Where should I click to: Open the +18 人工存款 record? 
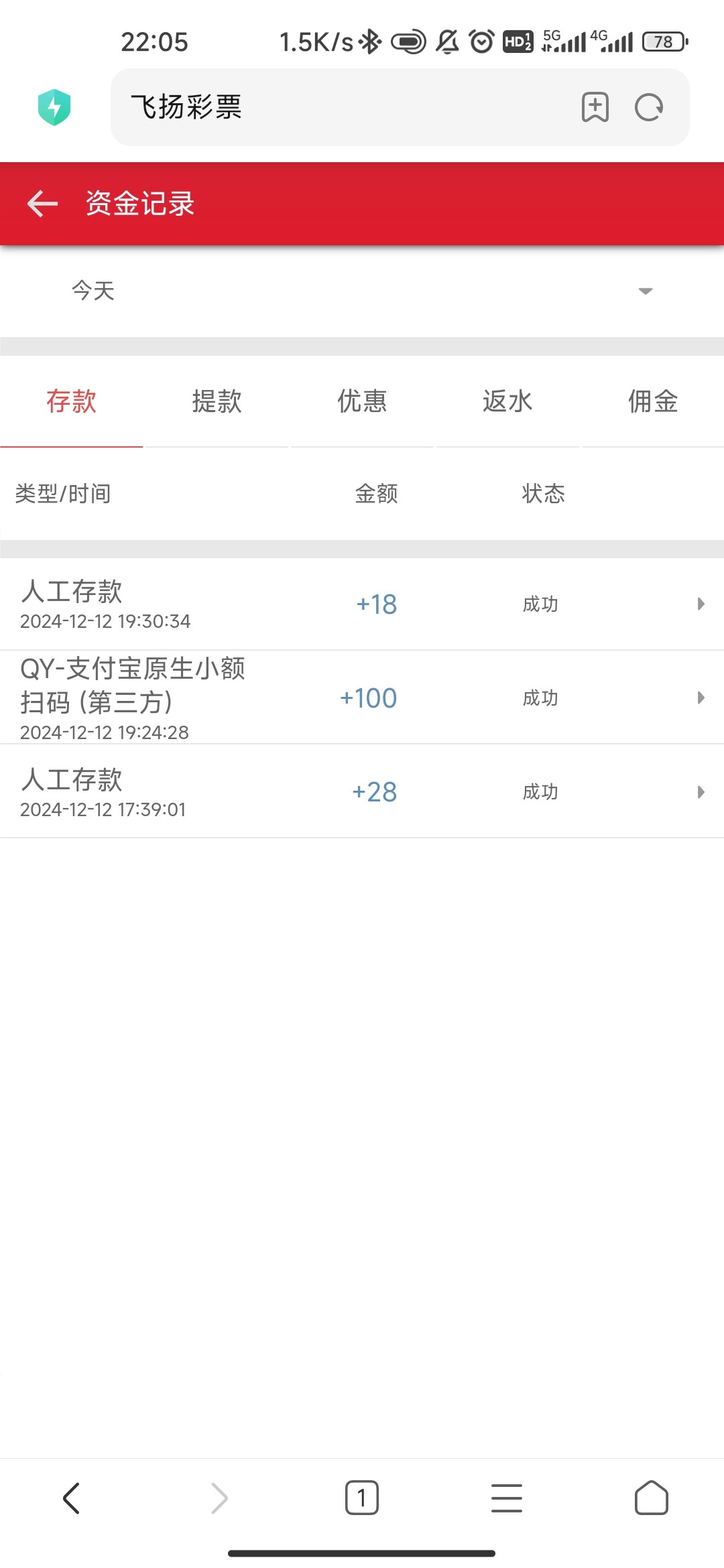point(362,604)
